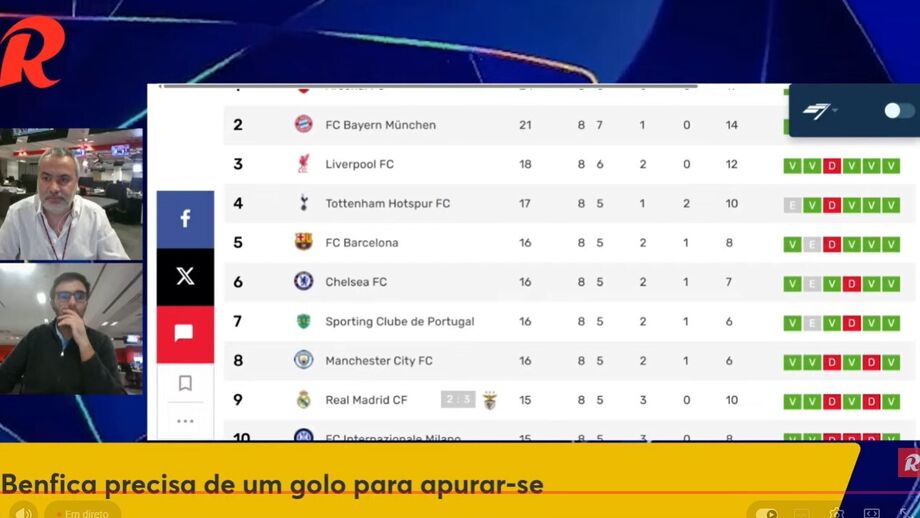Open the video player settings gear
The width and height of the screenshot is (920, 518).
834,513
